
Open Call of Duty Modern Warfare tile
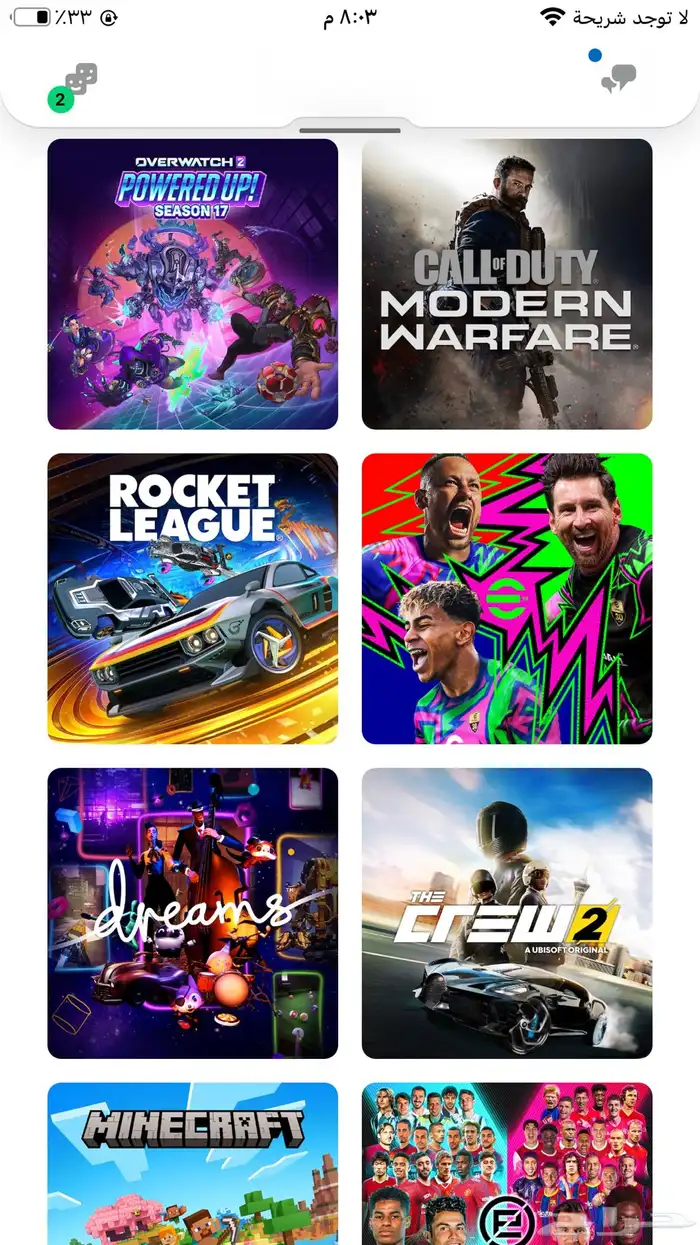[507, 284]
